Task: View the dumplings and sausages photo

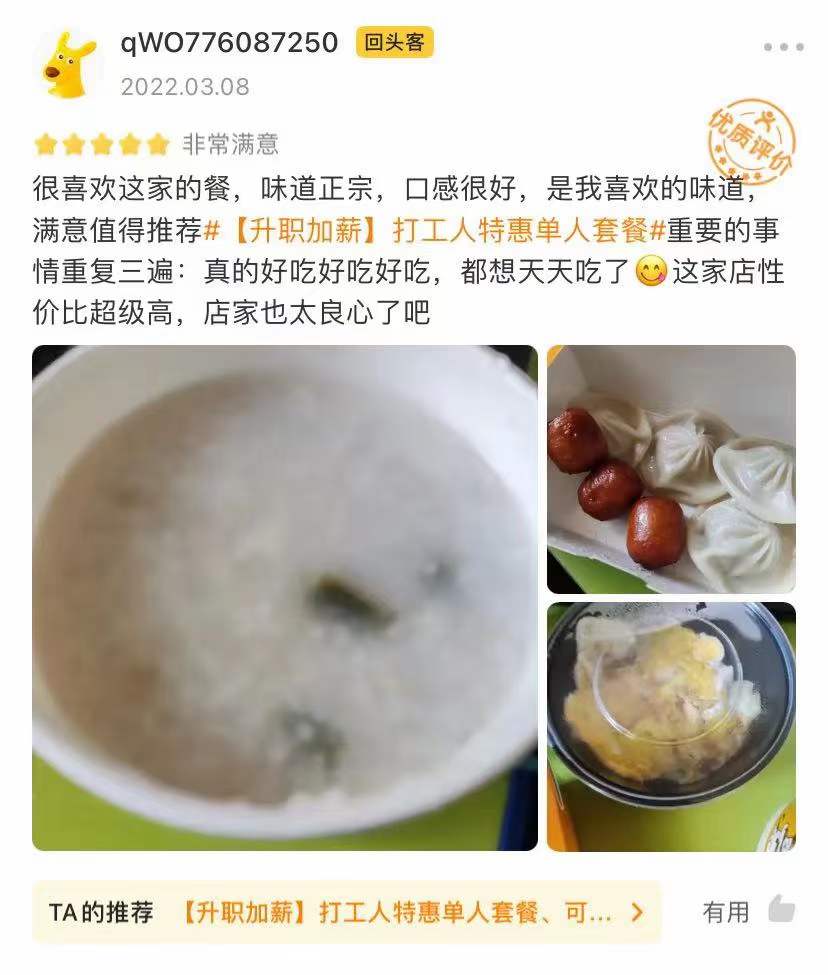Action: pyautogui.click(x=671, y=469)
